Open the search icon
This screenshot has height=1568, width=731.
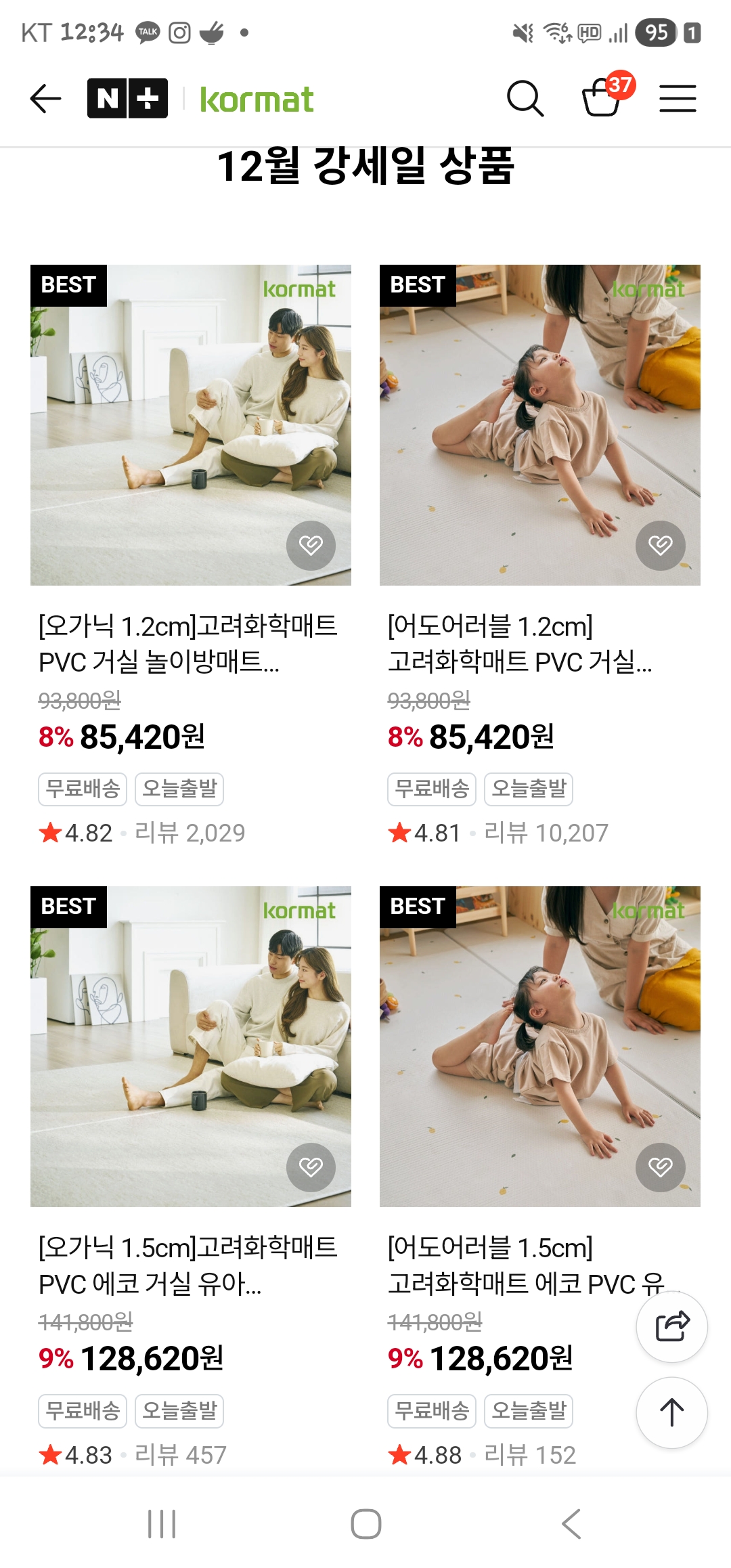click(525, 99)
